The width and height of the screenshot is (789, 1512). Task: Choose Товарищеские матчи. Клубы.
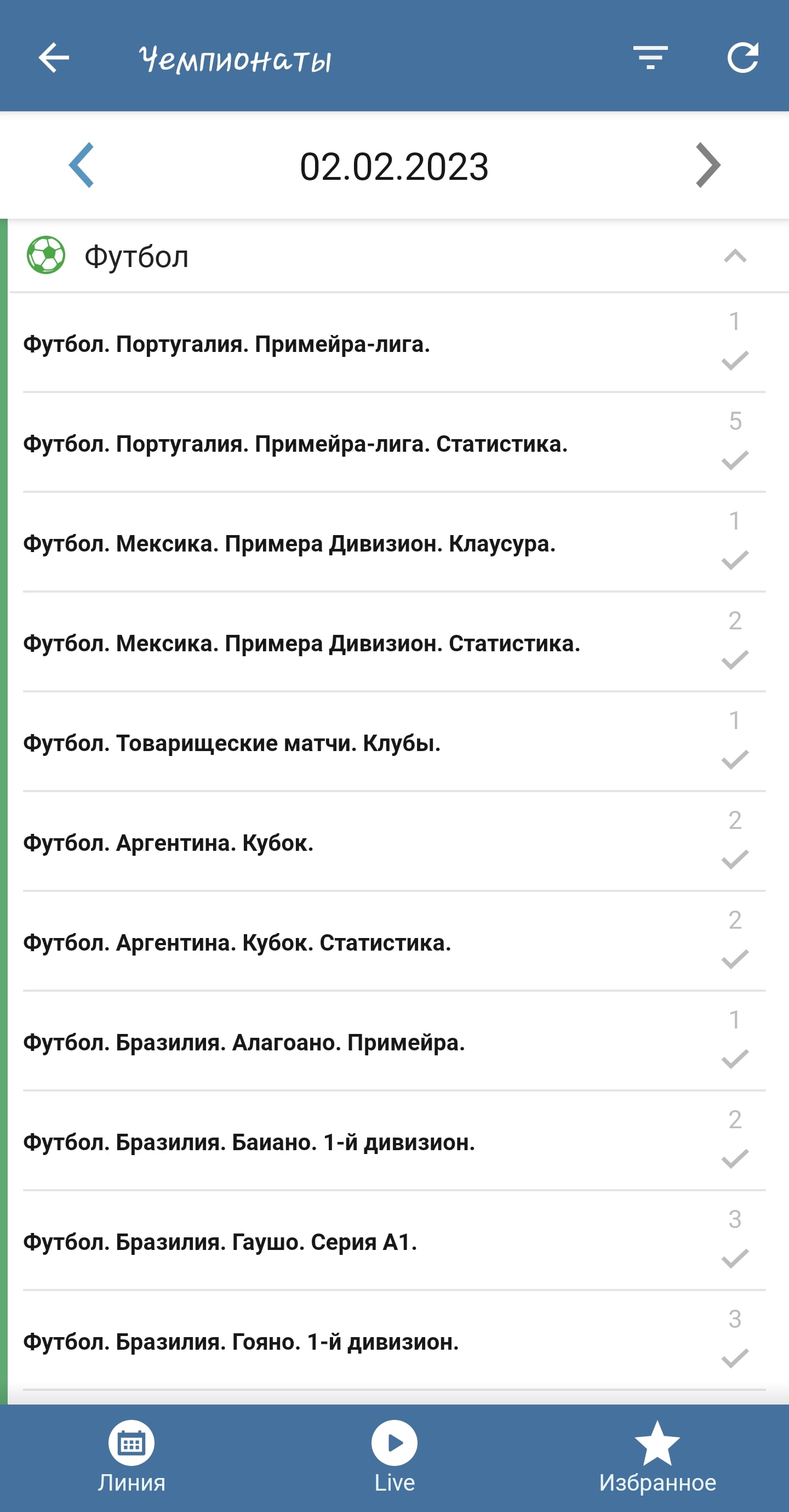(232, 743)
